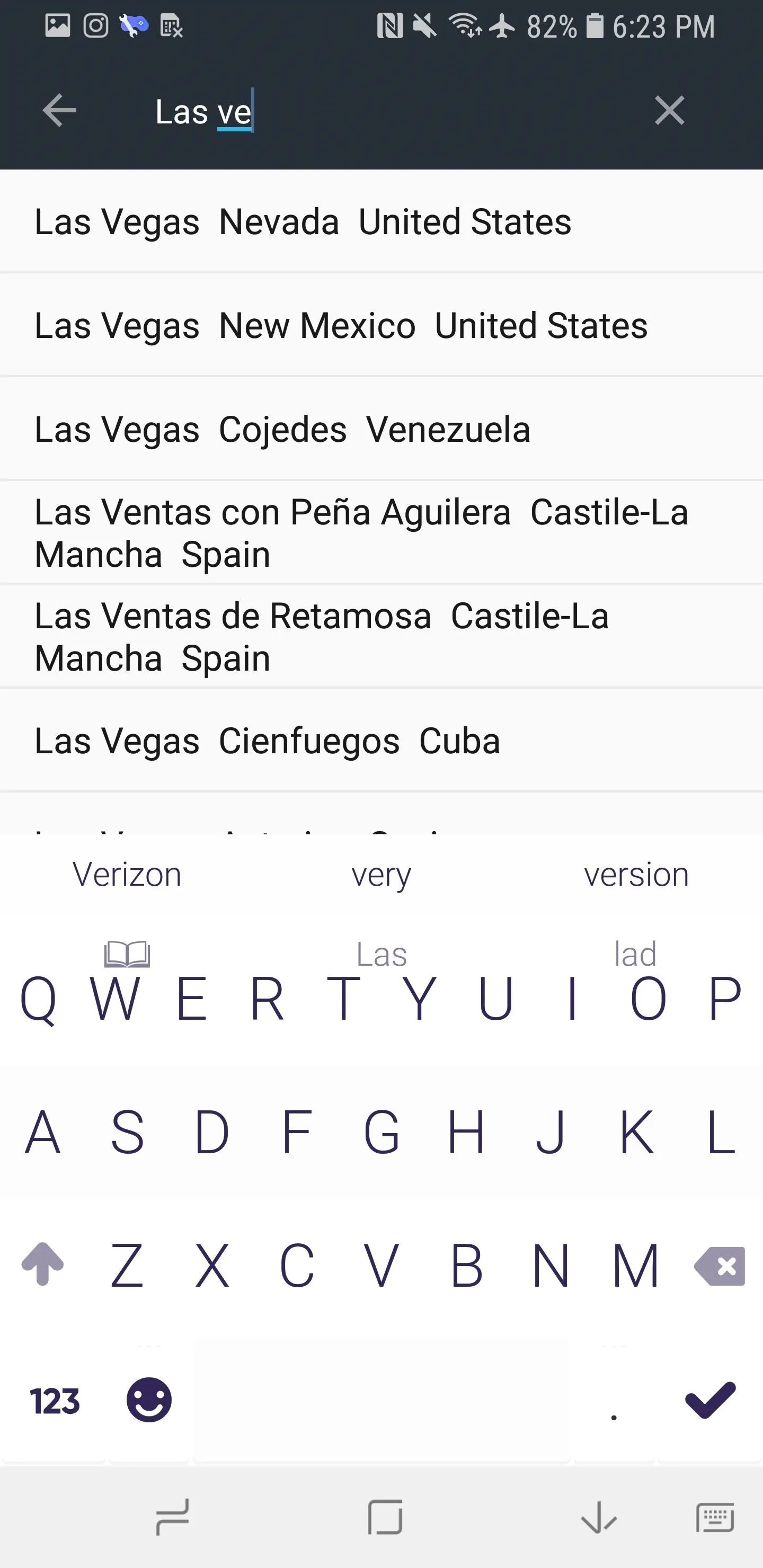Select Las Vegas Cienfuegos Cuba

pyautogui.click(x=381, y=741)
